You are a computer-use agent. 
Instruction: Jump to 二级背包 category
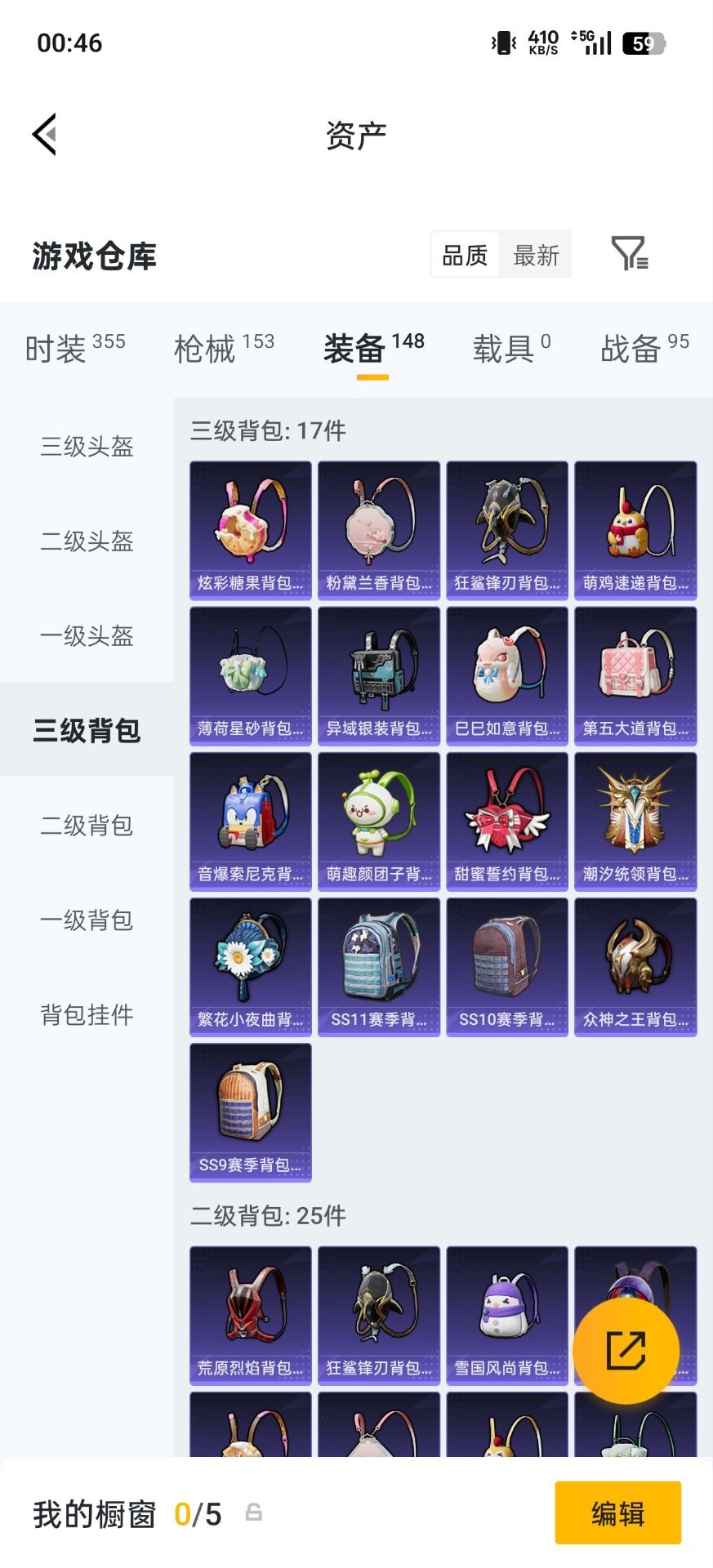(87, 826)
